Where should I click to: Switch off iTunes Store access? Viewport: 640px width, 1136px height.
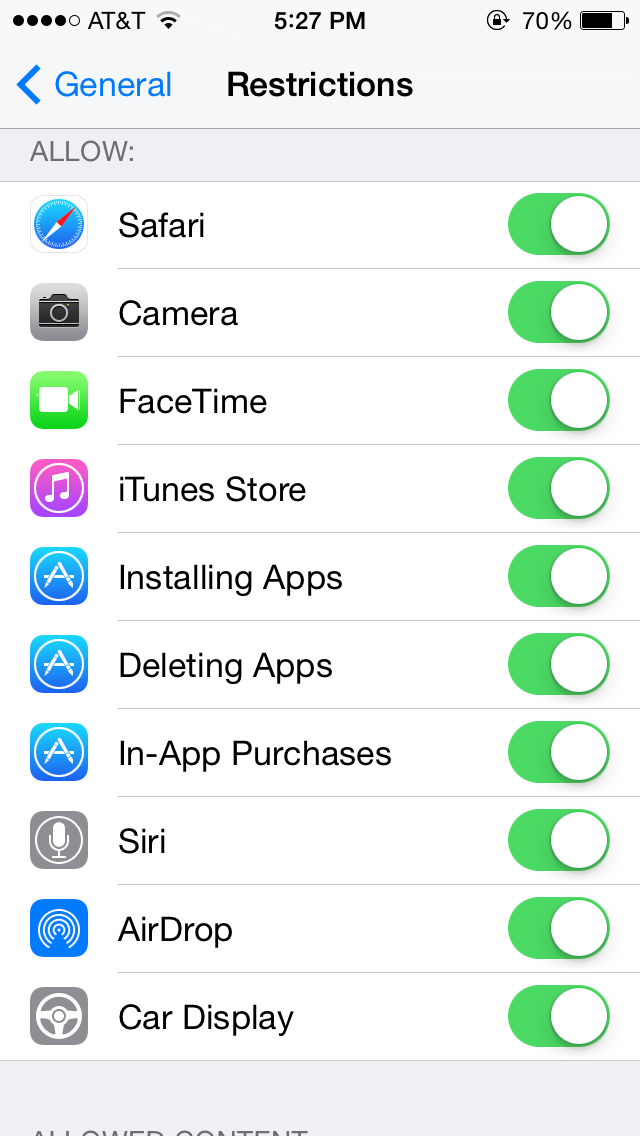tap(559, 489)
